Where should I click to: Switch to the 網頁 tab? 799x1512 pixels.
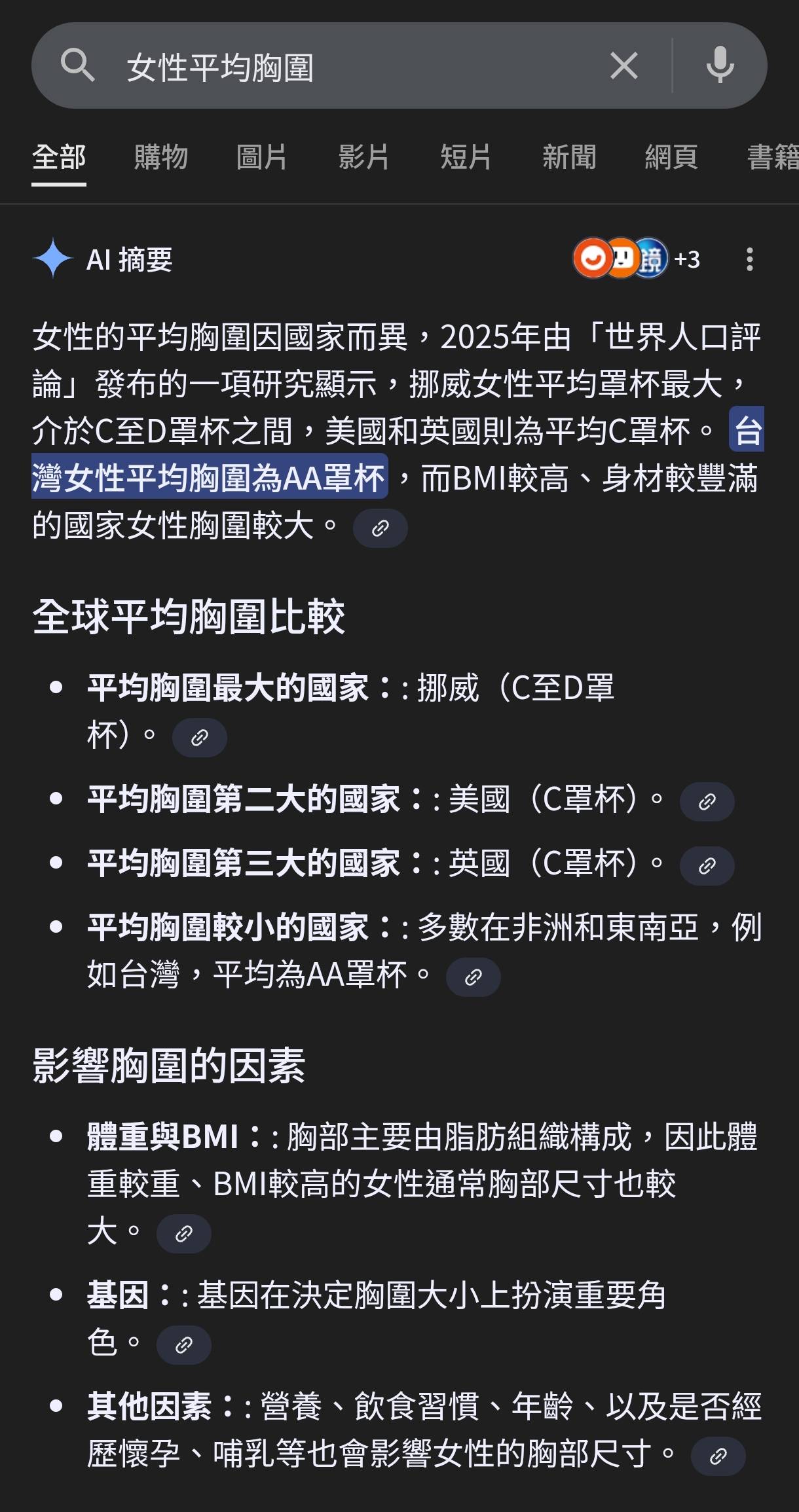[671, 157]
